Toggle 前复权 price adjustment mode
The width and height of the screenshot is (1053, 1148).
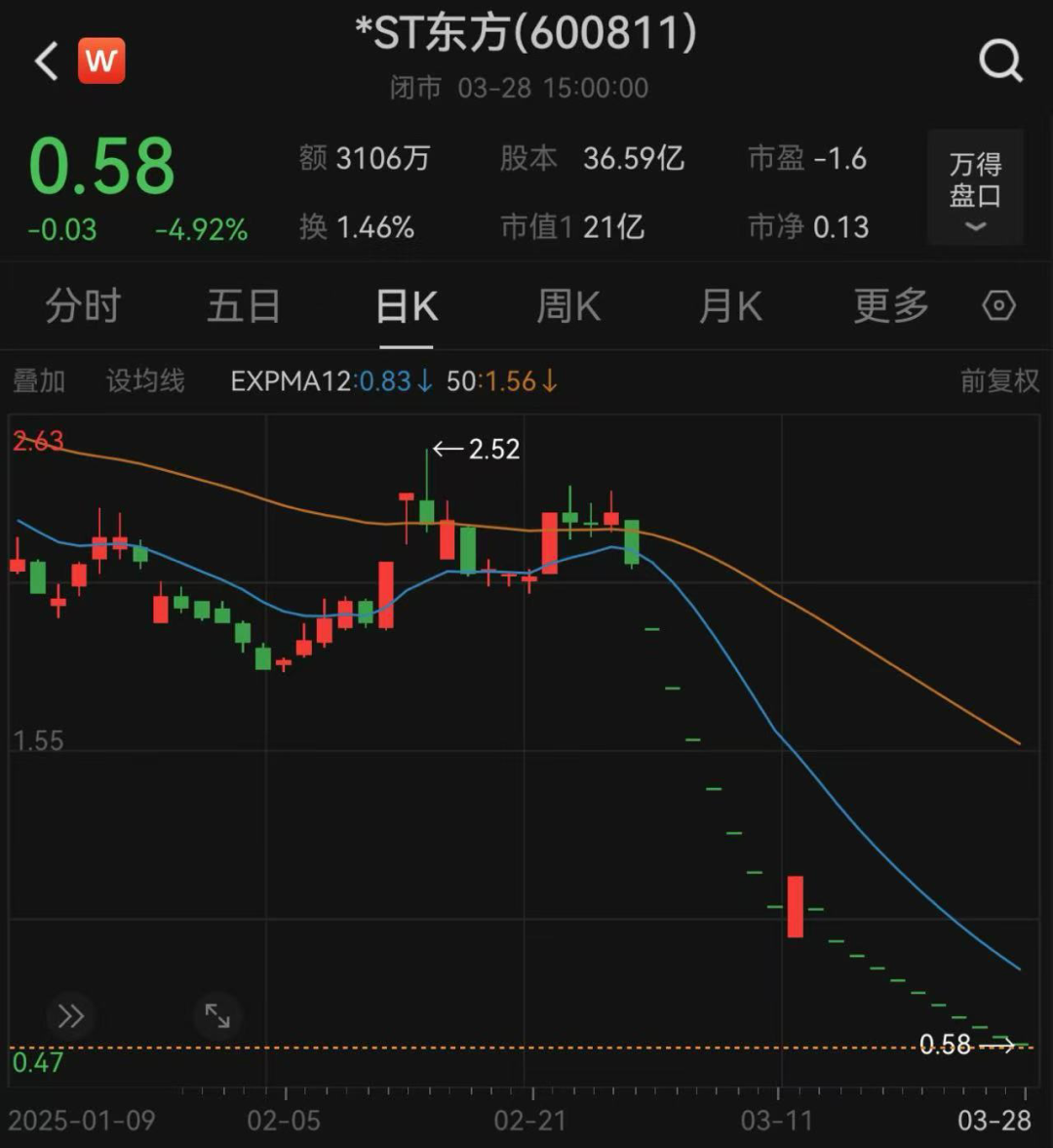tap(997, 381)
